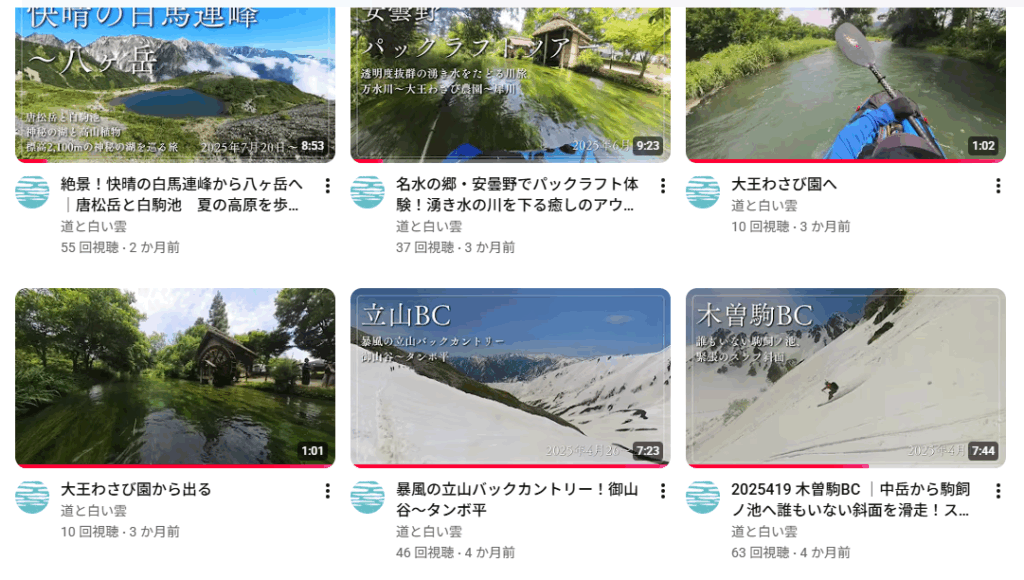Open the 1:02 kayak video thumbnail

845,85
